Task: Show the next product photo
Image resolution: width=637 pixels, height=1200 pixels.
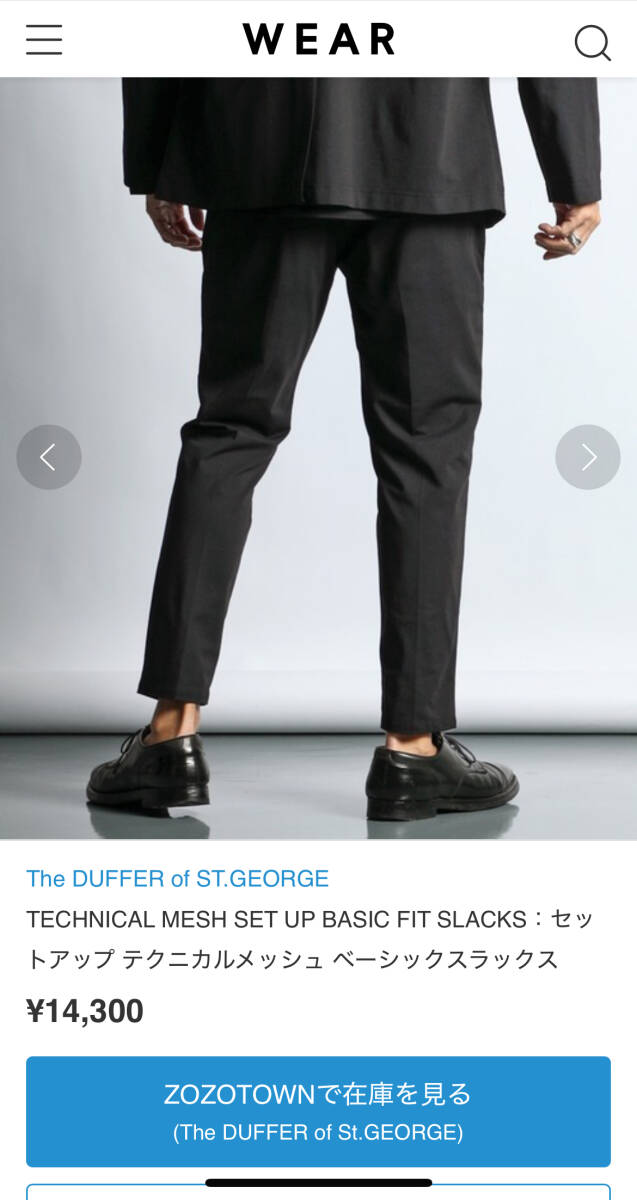Action: click(588, 457)
